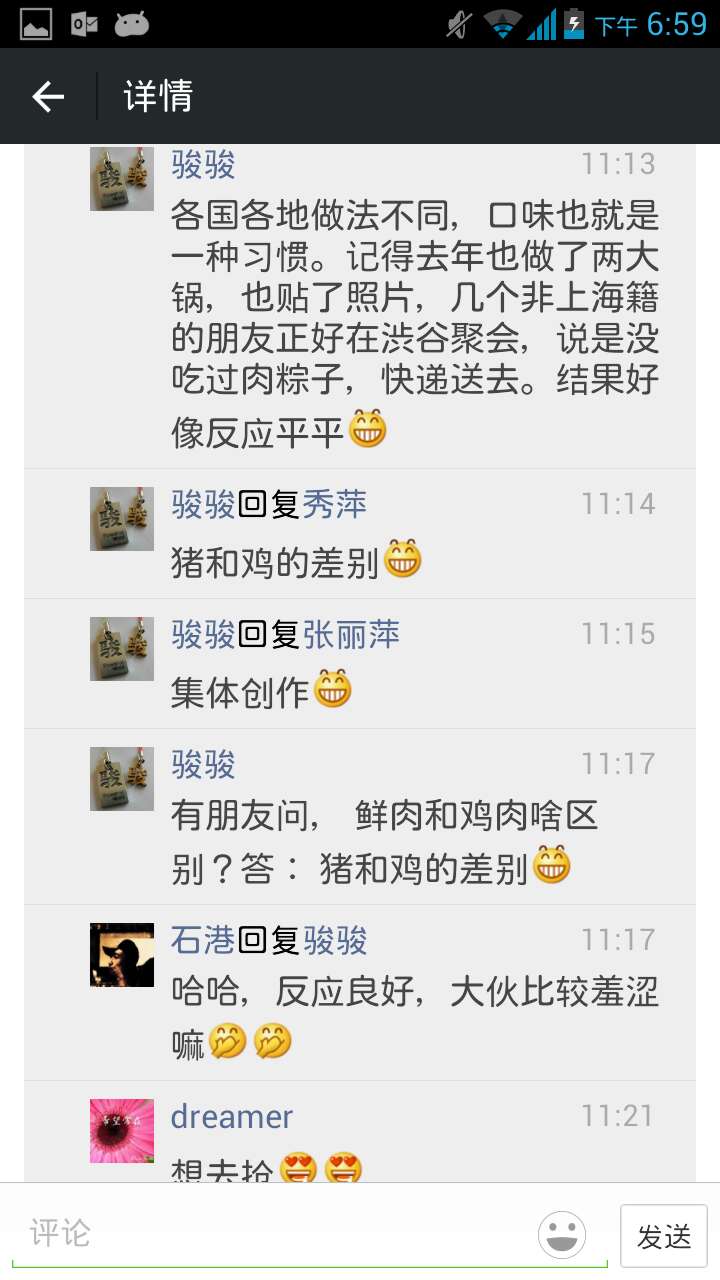This screenshot has height=1280, width=720.
Task: Tap the 发送 send button
Action: tap(663, 1236)
